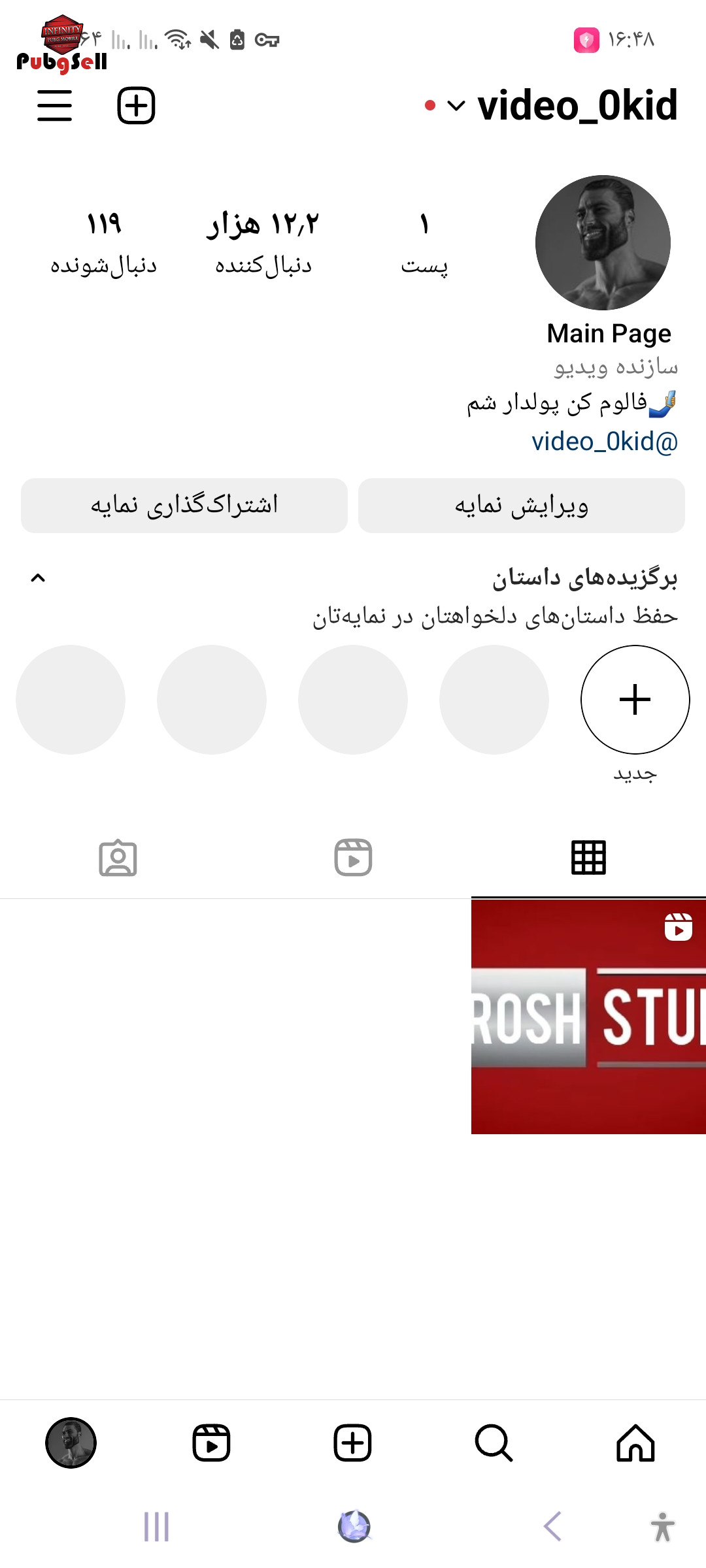
Task: Switch to the Reels profile tab
Action: tap(353, 858)
